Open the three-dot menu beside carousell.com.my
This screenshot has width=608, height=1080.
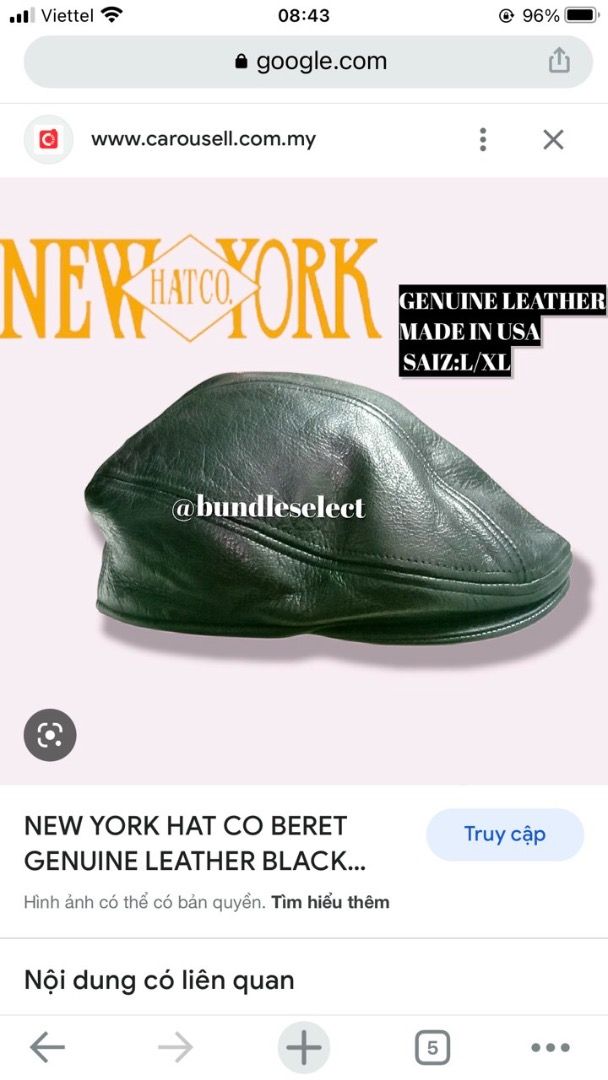click(x=483, y=140)
